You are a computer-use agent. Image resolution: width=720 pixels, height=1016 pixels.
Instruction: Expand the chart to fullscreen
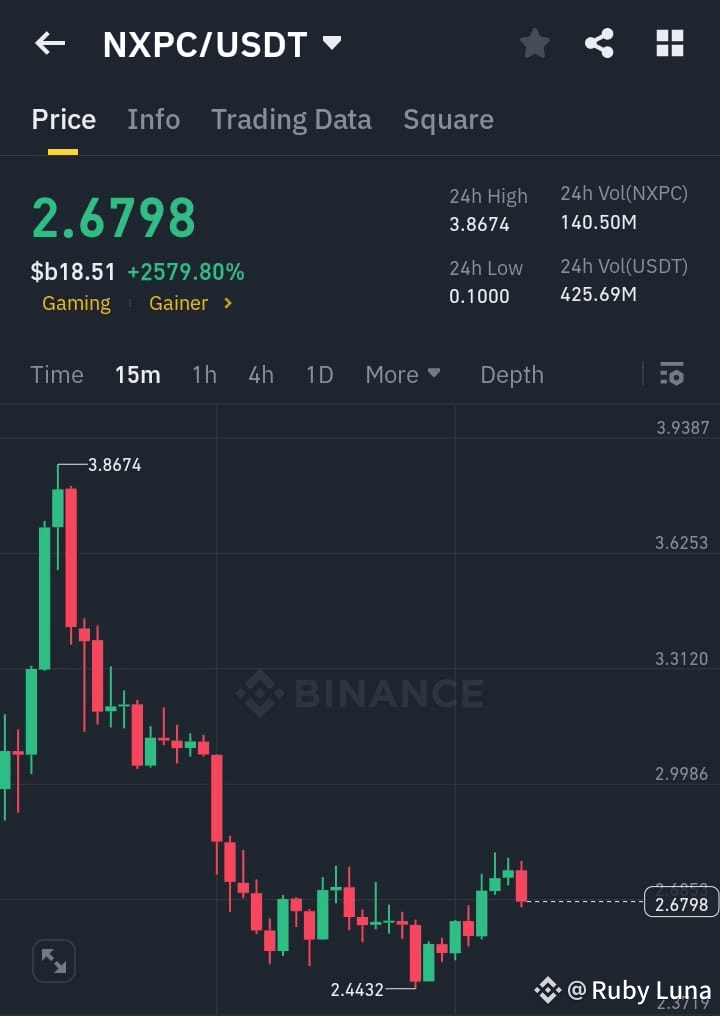pos(53,960)
